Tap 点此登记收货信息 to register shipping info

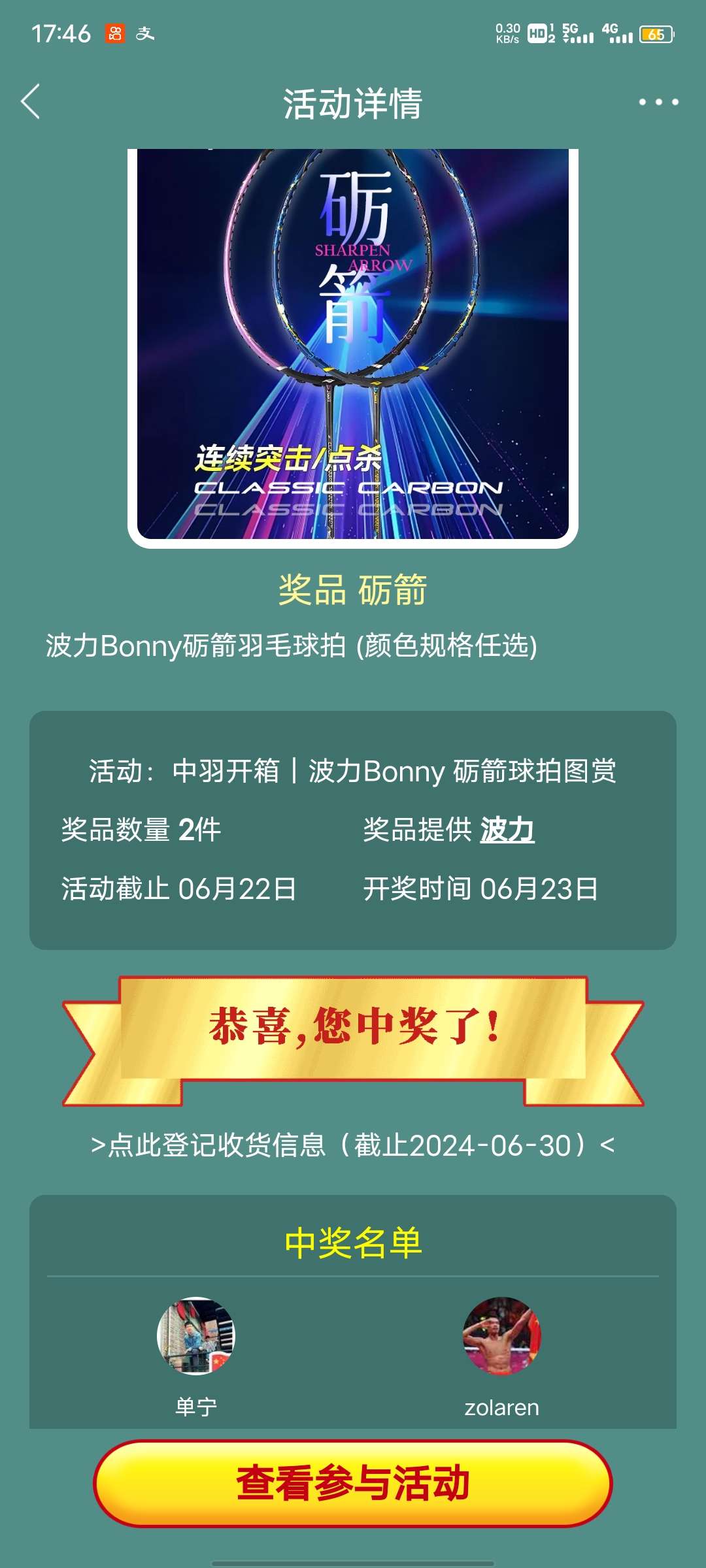point(353,1145)
